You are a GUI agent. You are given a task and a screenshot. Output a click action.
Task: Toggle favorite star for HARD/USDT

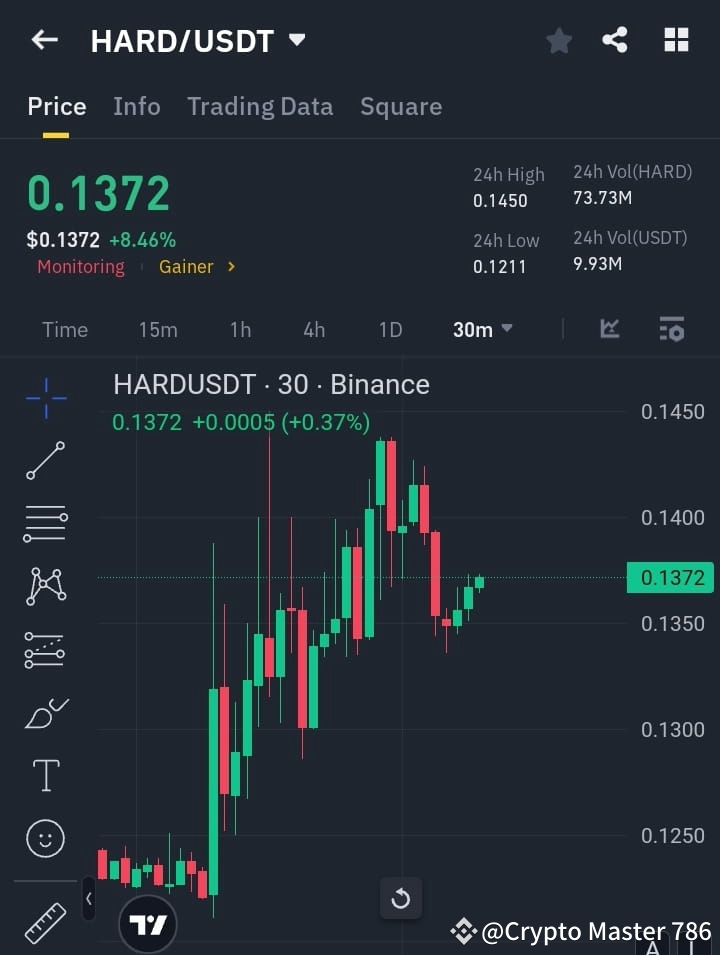coord(558,40)
